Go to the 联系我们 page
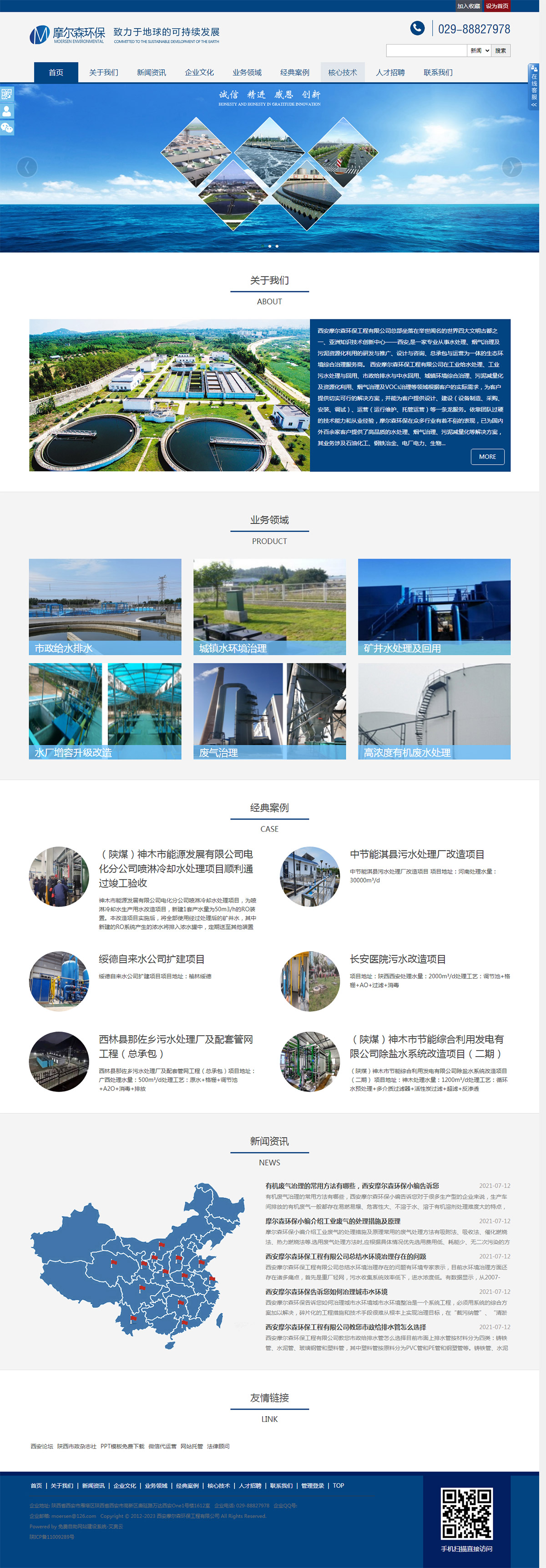The width and height of the screenshot is (546, 1568). [x=438, y=72]
